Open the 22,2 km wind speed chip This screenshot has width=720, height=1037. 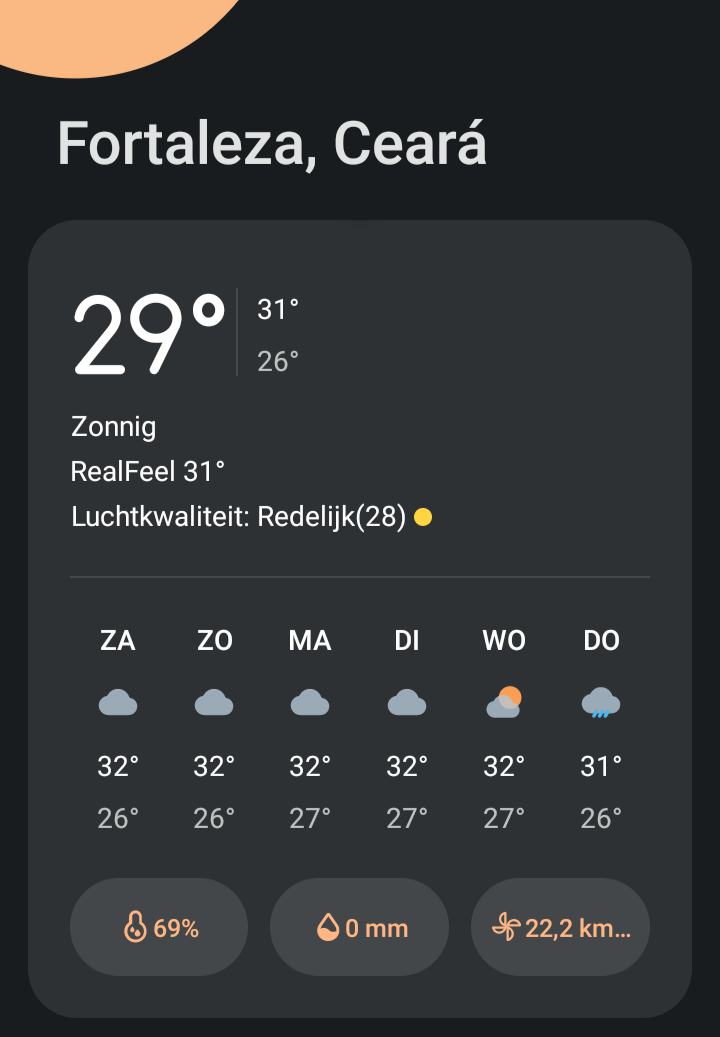(x=560, y=927)
